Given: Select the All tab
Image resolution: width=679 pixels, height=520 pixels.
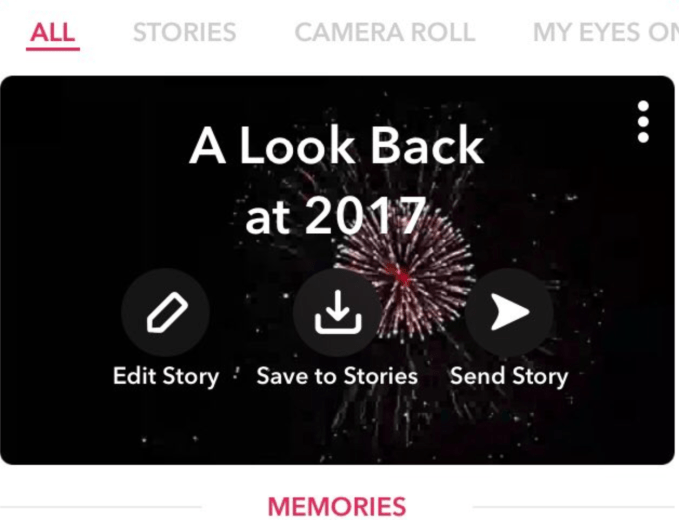Looking at the screenshot, I should click(x=53, y=32).
